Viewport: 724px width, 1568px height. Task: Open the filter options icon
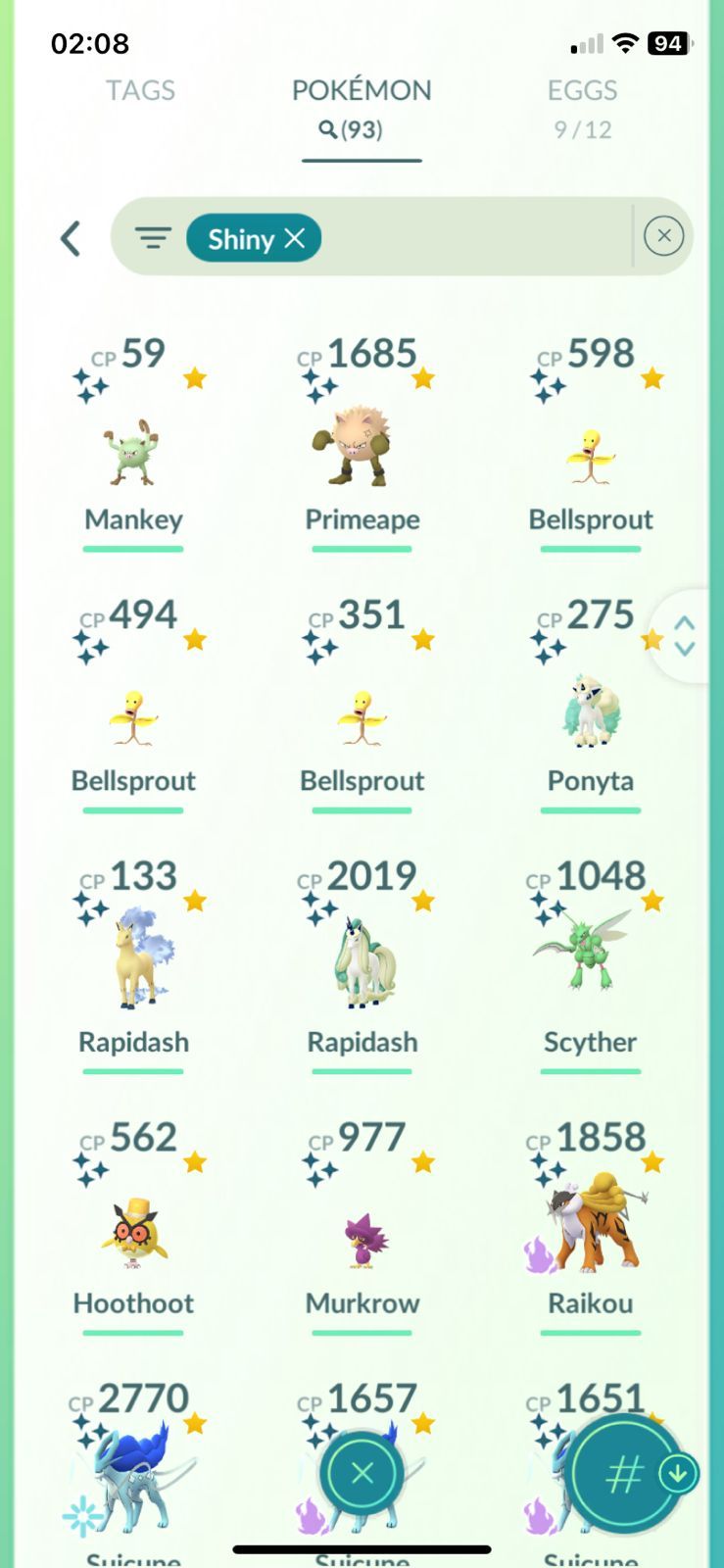click(153, 238)
